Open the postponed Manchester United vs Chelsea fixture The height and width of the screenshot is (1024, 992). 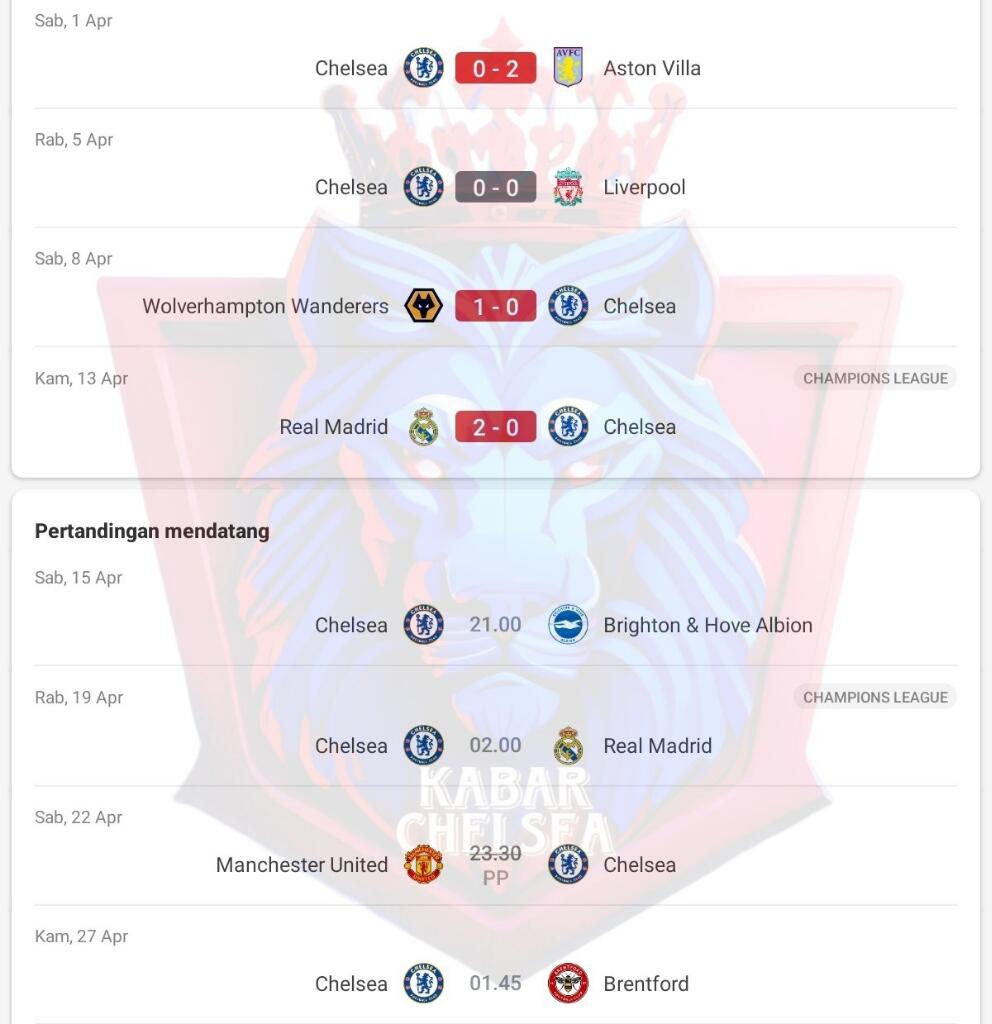click(x=496, y=865)
